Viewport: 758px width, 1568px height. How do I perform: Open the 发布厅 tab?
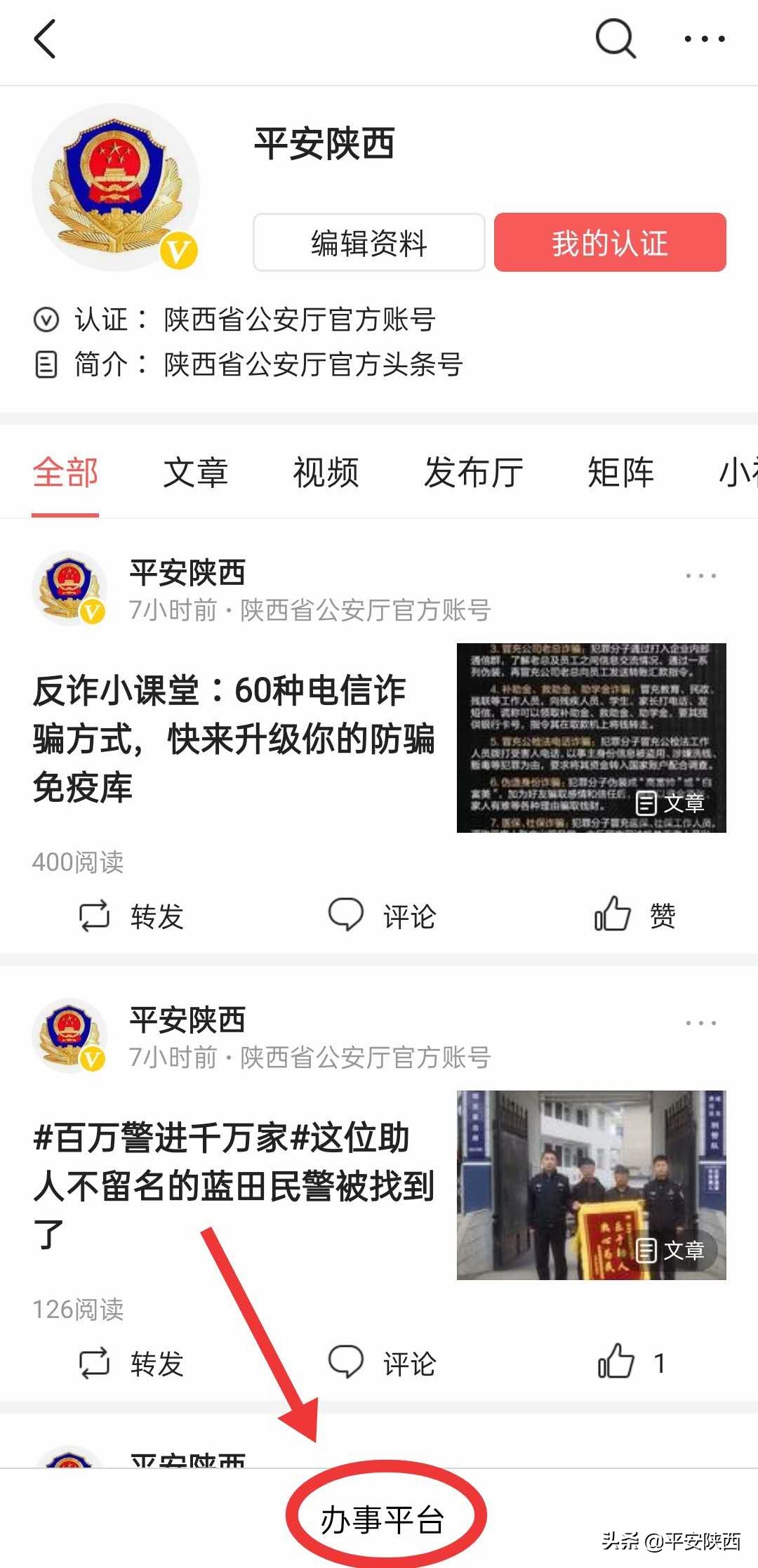pos(474,473)
